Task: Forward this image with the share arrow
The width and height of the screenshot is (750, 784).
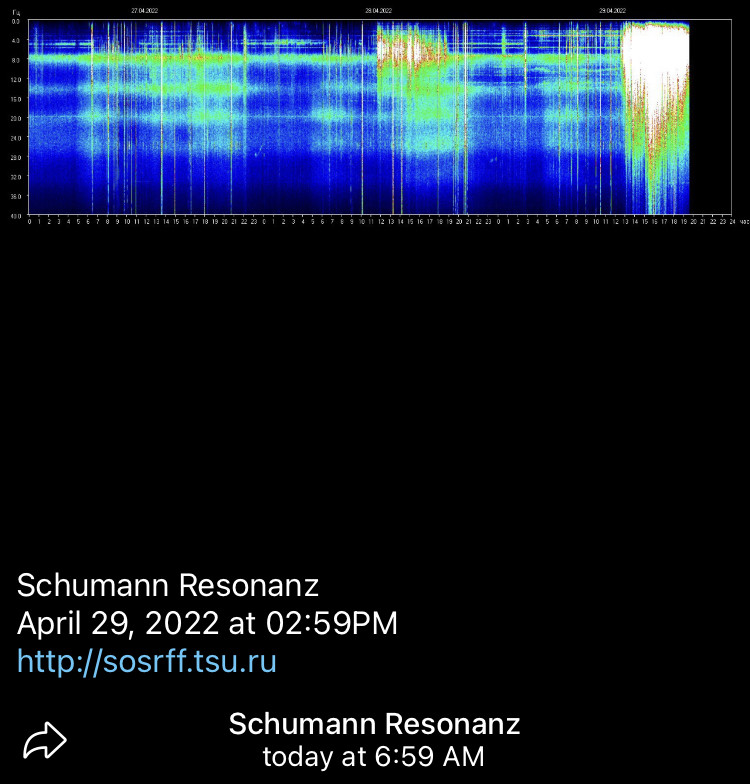Action: (x=45, y=741)
